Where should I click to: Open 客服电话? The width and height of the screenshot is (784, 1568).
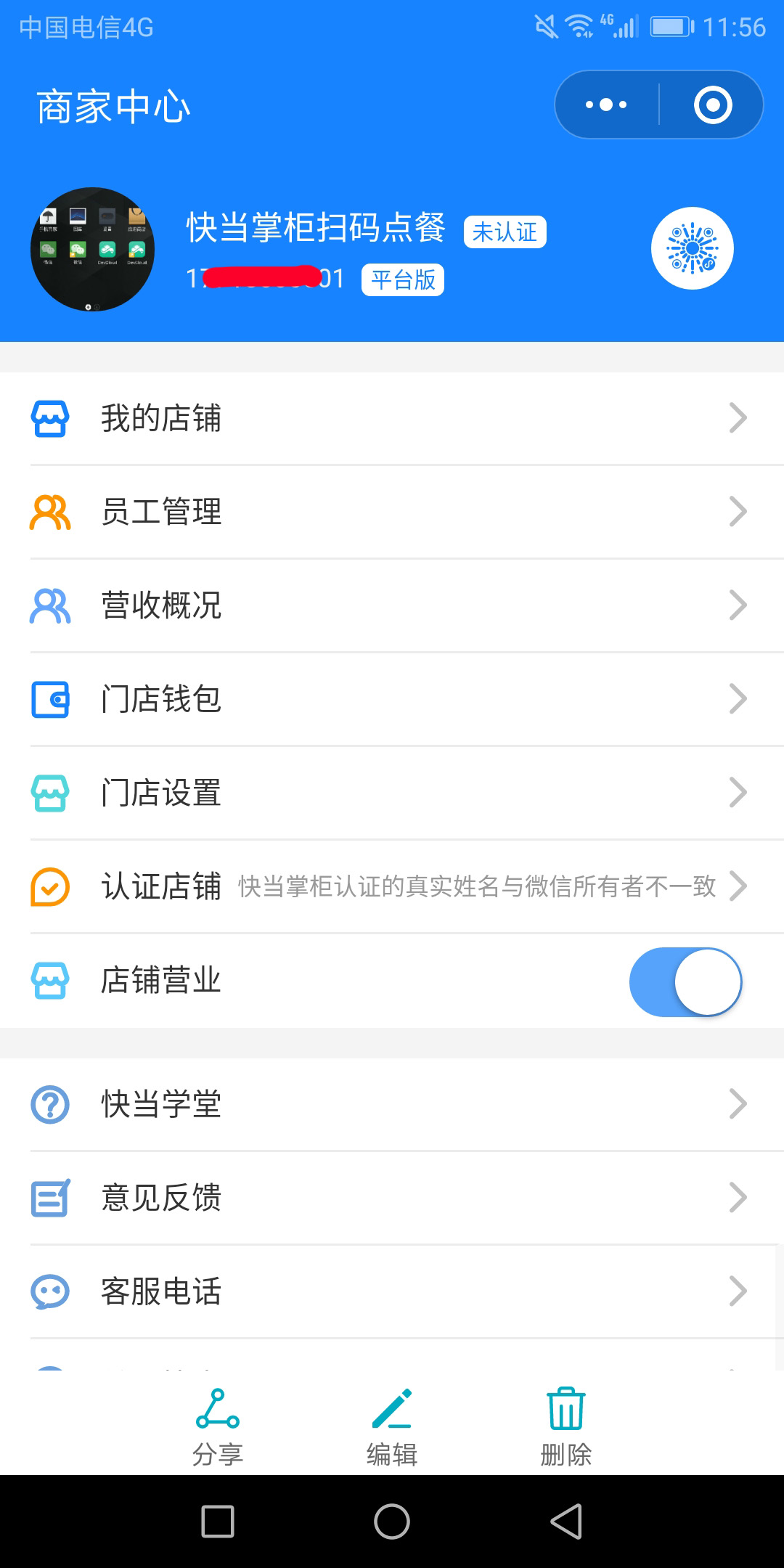(392, 1291)
